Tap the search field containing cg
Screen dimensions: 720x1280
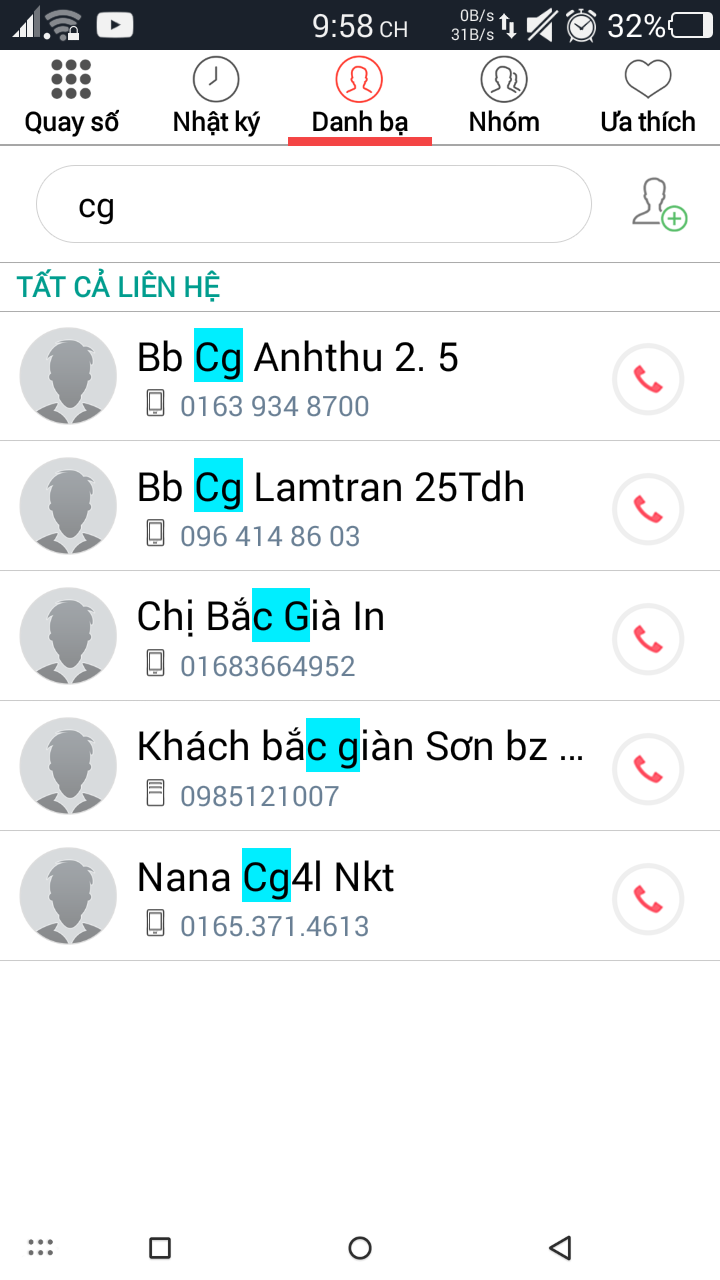[313, 205]
